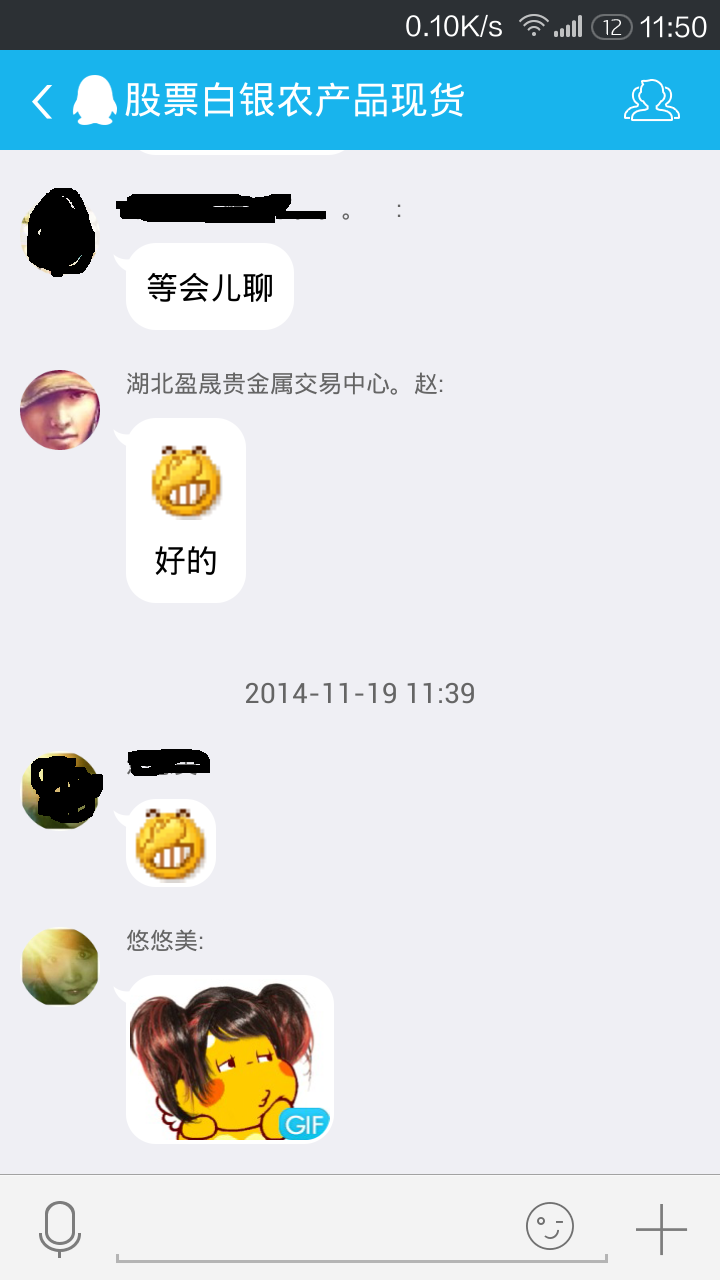Open 悠悠美's profile avatar
720x1280 pixels.
click(60, 967)
